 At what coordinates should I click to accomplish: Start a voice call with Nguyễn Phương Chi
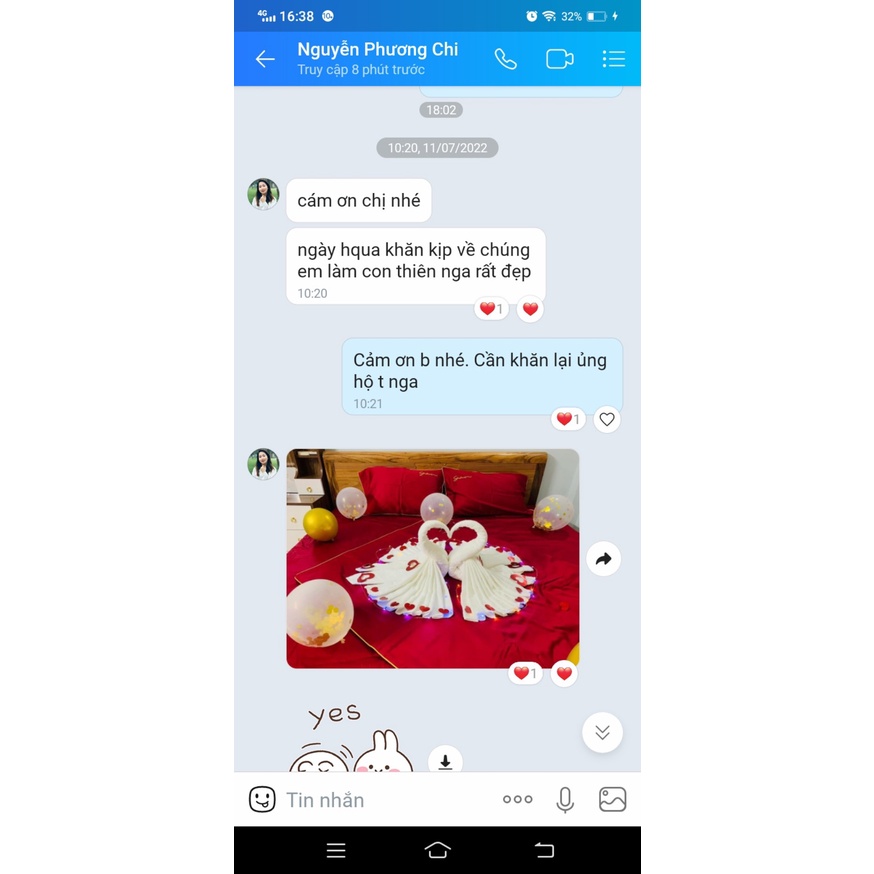pyautogui.click(x=506, y=59)
